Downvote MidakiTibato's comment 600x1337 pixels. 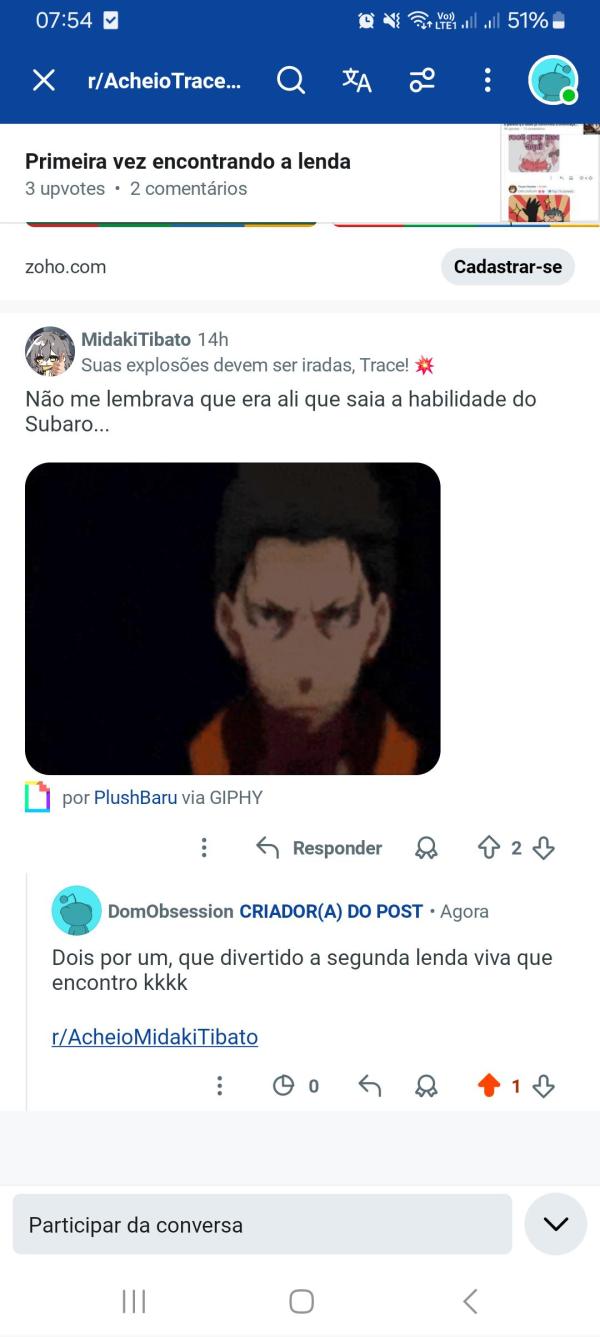click(x=544, y=848)
